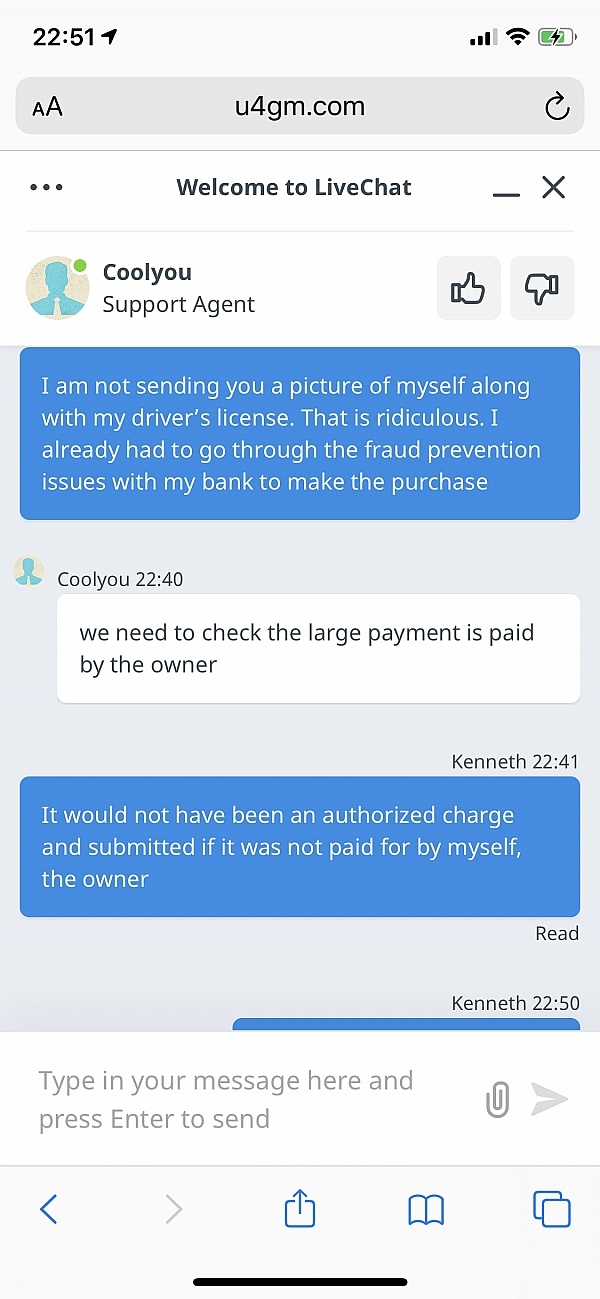
Task: Rate agent Coolyou with thumbs up
Action: (x=468, y=289)
